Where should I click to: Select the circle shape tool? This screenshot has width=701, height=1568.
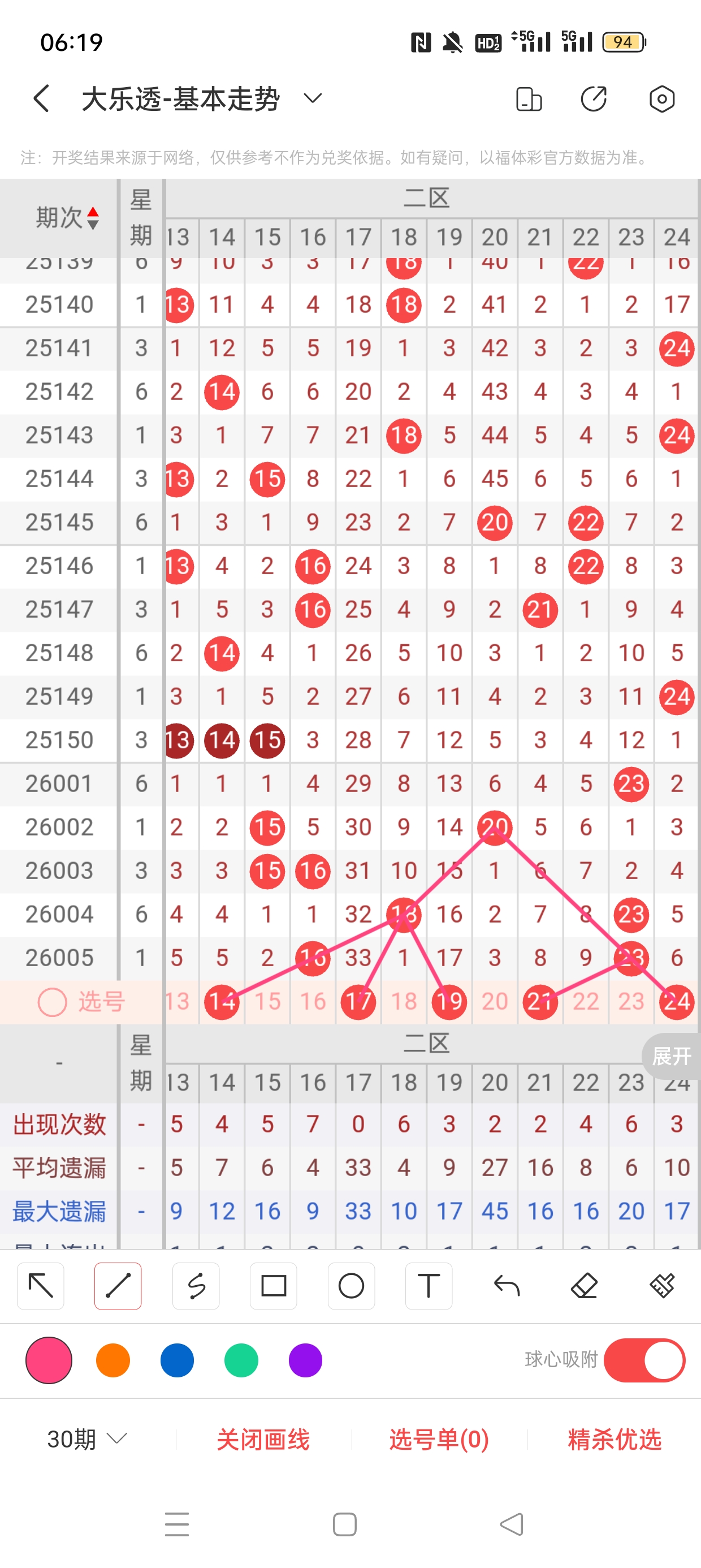(x=351, y=1286)
